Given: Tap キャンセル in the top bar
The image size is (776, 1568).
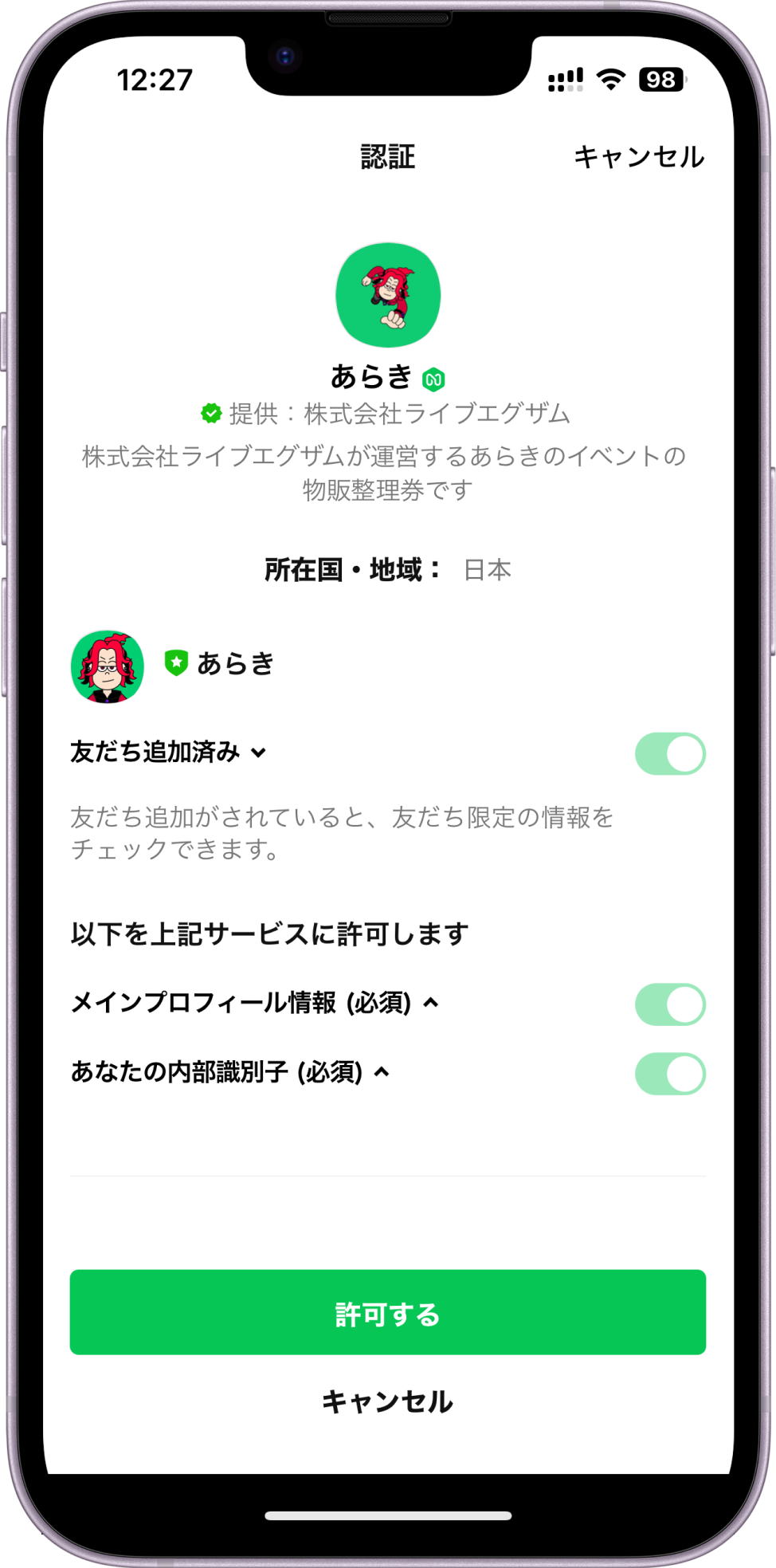Looking at the screenshot, I should 638,157.
